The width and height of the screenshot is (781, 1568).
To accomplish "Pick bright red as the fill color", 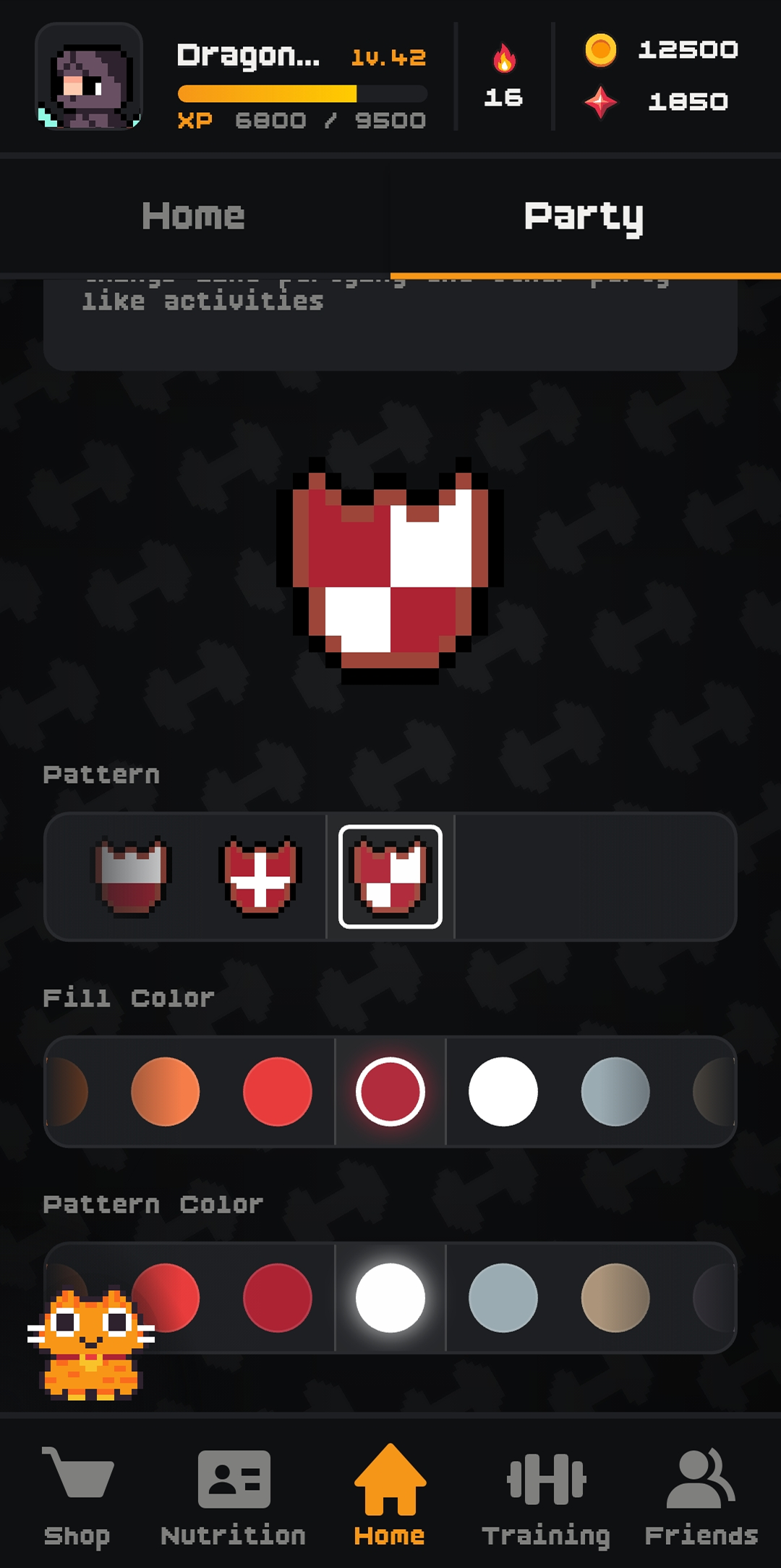I will tap(278, 1091).
